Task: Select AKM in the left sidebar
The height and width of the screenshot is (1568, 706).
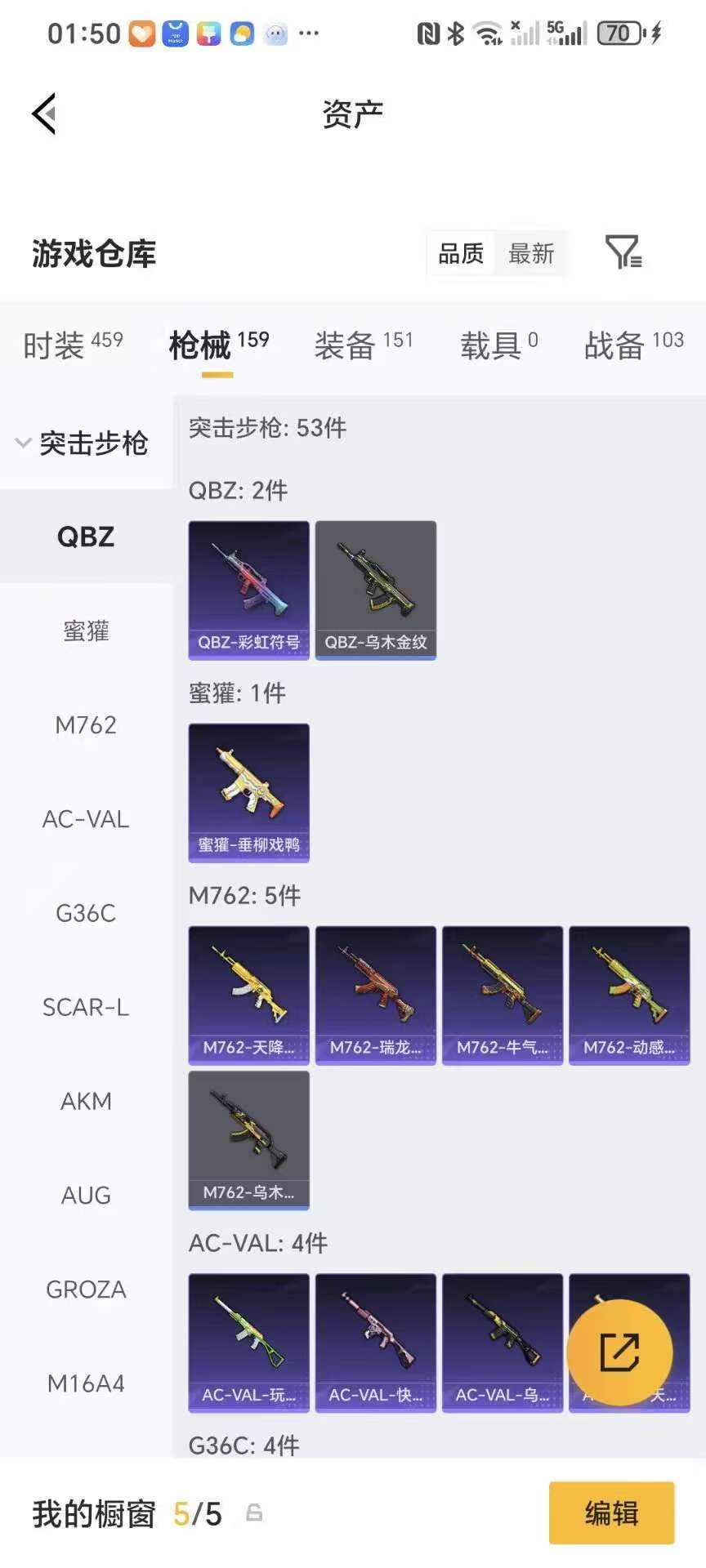Action: point(85,1101)
